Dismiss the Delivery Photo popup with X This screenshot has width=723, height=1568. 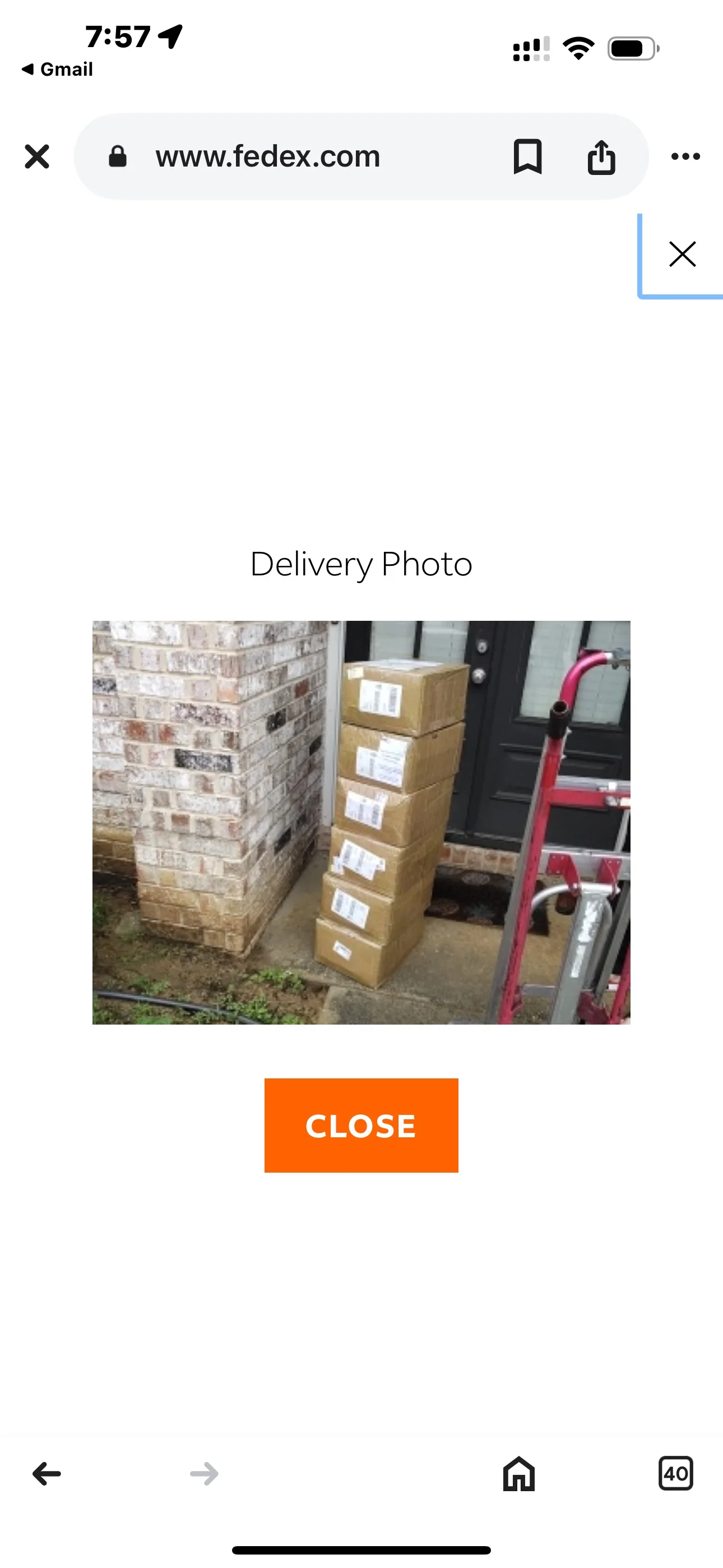(682, 255)
